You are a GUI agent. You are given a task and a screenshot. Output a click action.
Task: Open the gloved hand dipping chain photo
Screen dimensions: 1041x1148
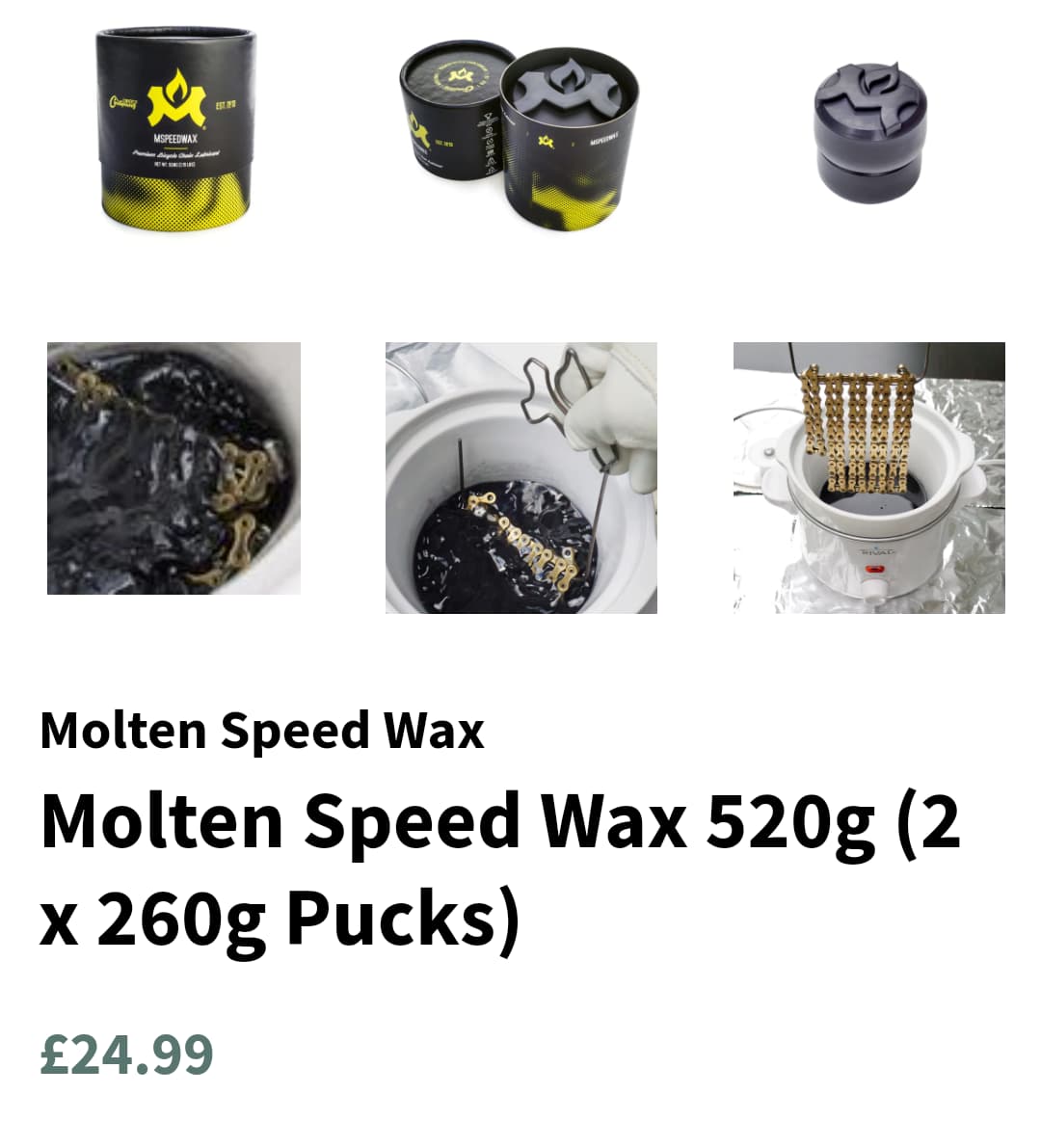[520, 478]
